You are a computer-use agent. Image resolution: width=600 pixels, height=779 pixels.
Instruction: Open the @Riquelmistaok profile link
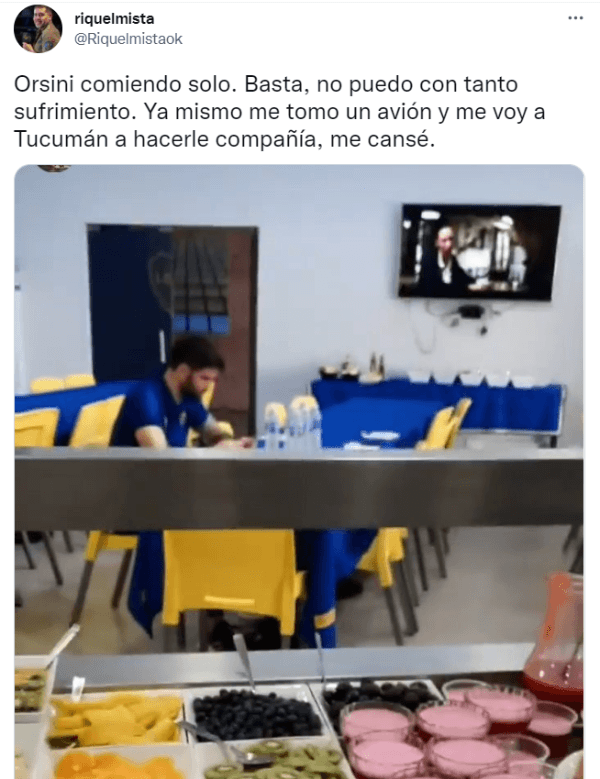point(127,38)
